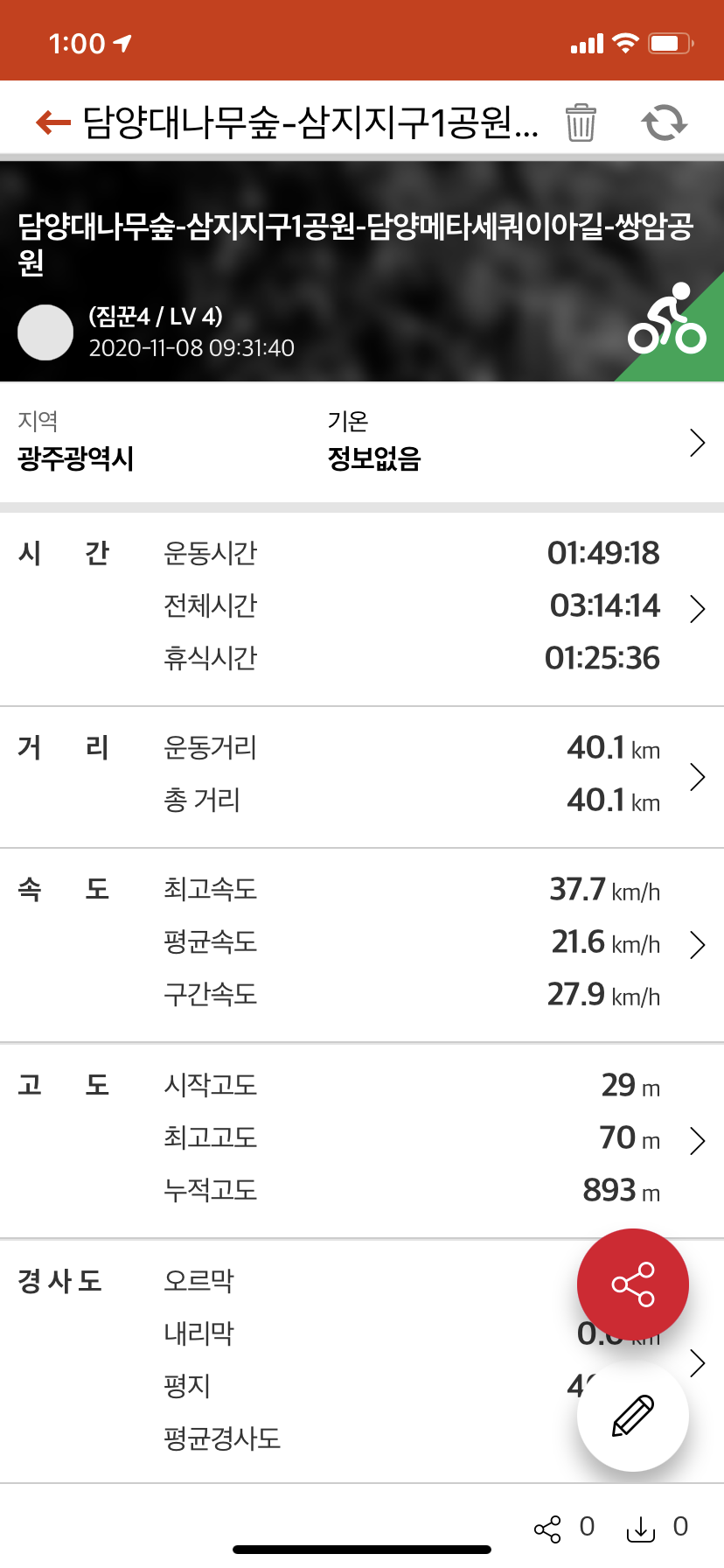Tap the share count icon at the bottom
This screenshot has height=1568, width=724.
(x=548, y=1529)
